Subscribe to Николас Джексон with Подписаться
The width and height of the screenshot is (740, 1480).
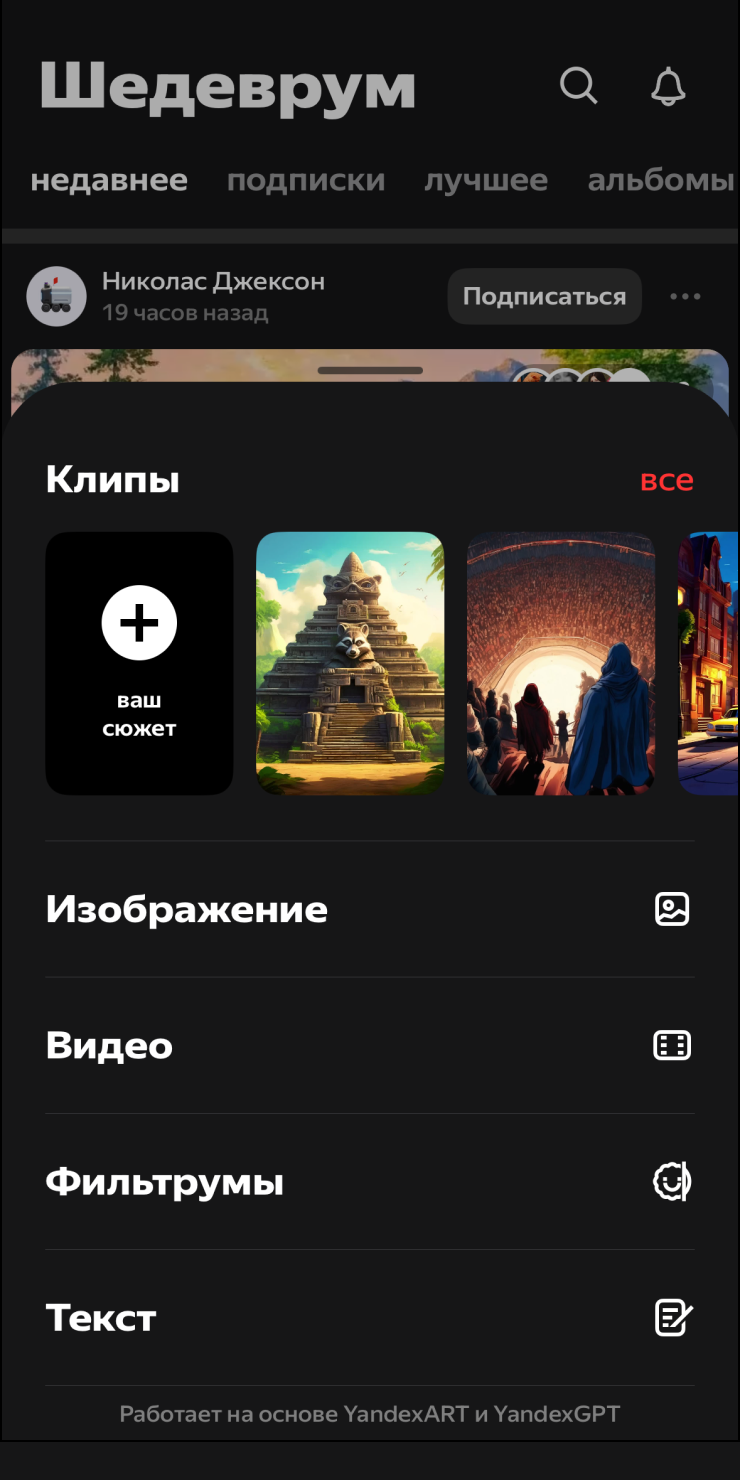point(544,296)
